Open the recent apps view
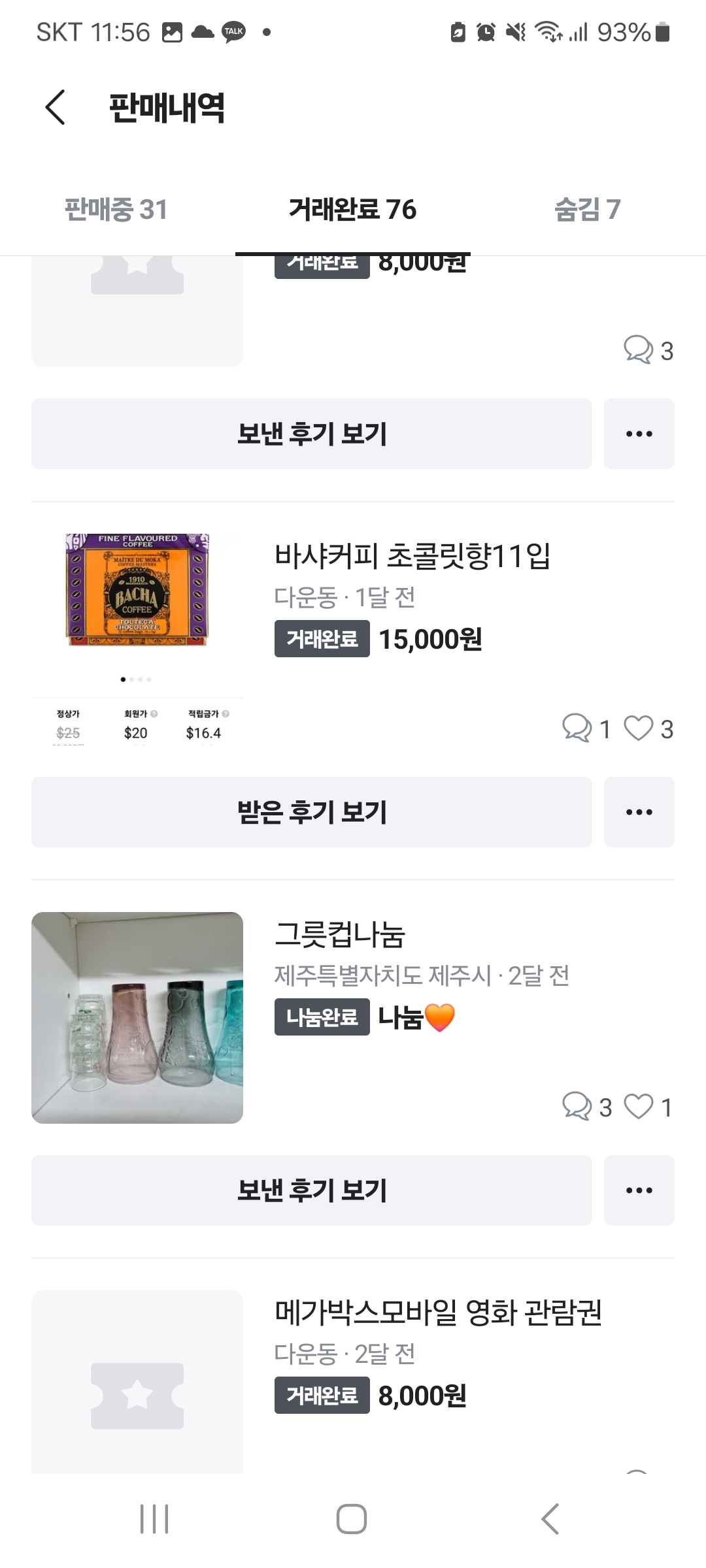Image resolution: width=706 pixels, height=1568 pixels. point(154,1518)
